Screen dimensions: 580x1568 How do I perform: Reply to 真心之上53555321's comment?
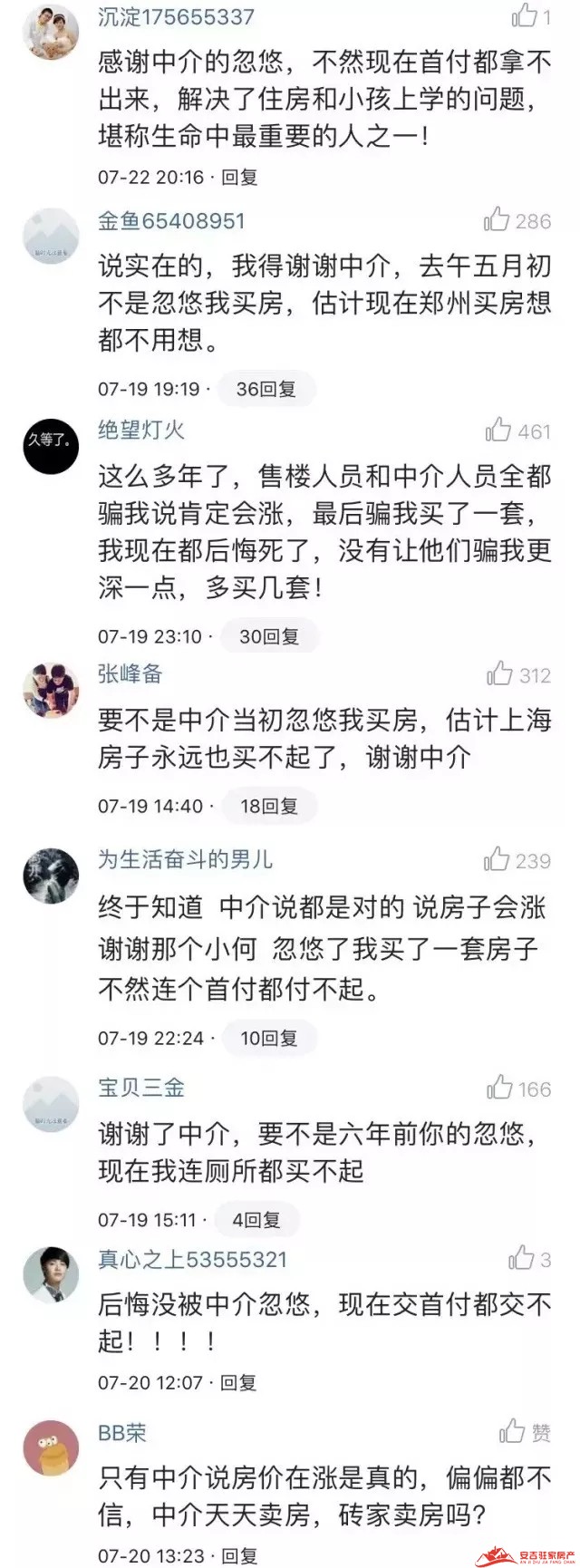(239, 1383)
